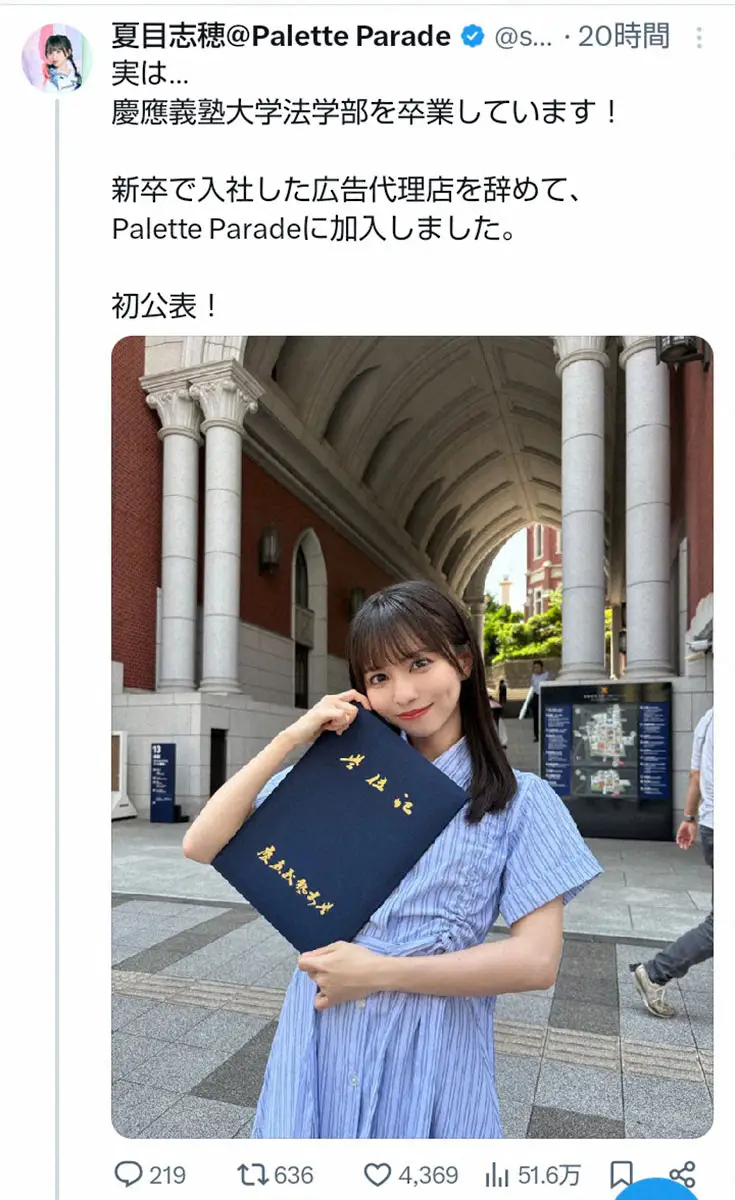Open 夏目志穂@Palette Parade's profile name
The height and width of the screenshot is (1200, 735).
pyautogui.click(x=281, y=37)
